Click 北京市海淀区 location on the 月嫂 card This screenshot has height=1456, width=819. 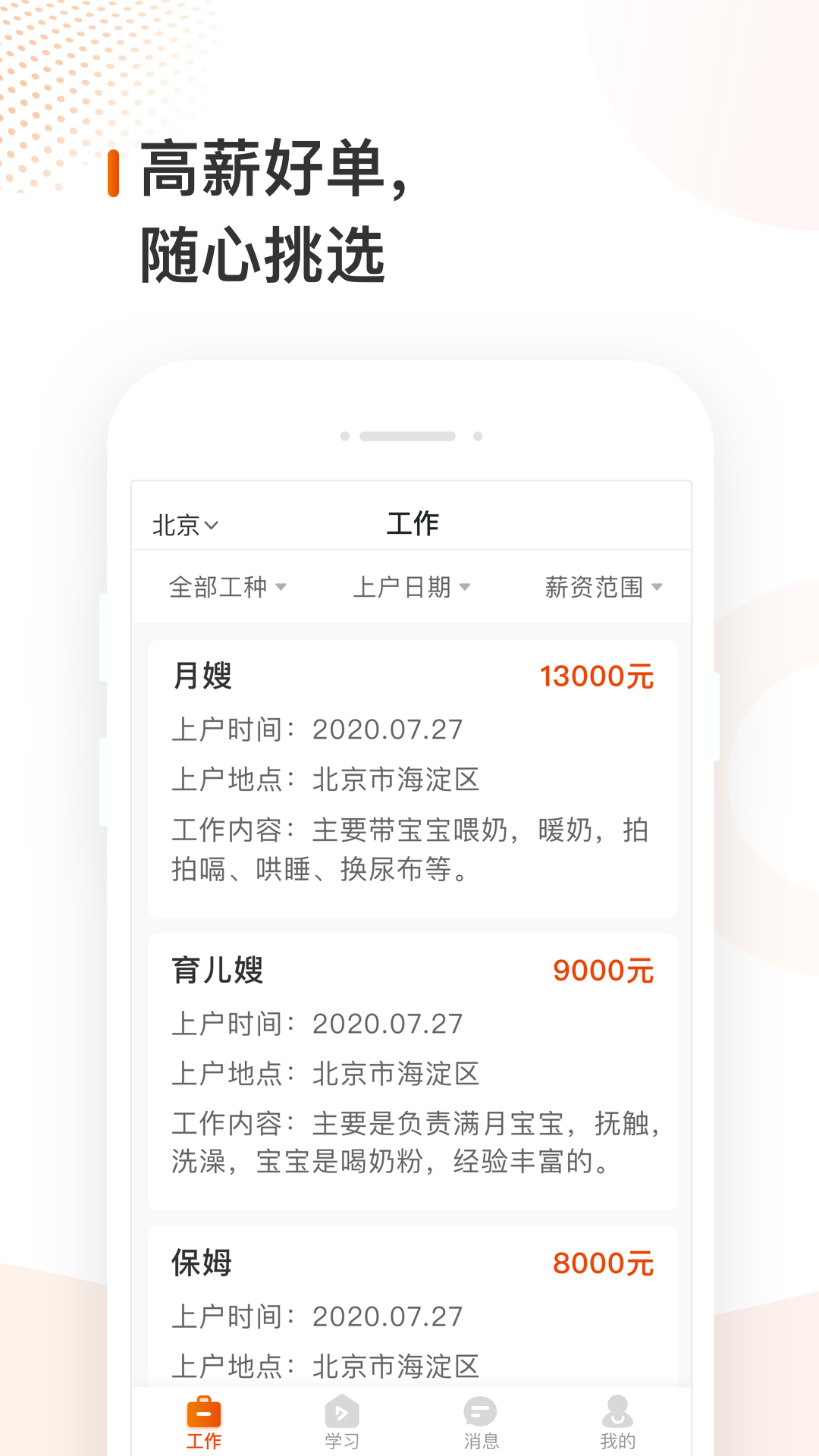point(395,780)
